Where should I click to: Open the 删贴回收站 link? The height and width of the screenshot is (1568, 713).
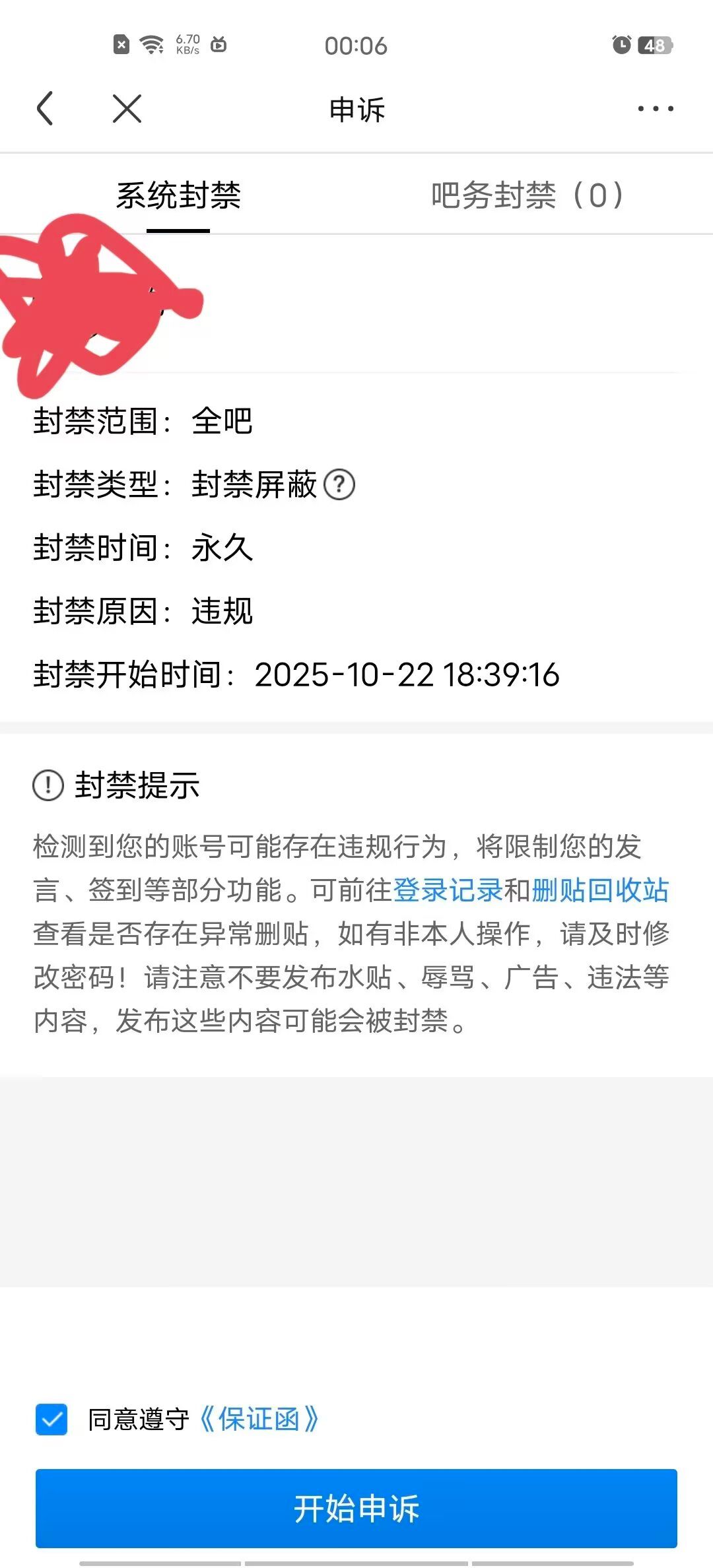[x=599, y=890]
